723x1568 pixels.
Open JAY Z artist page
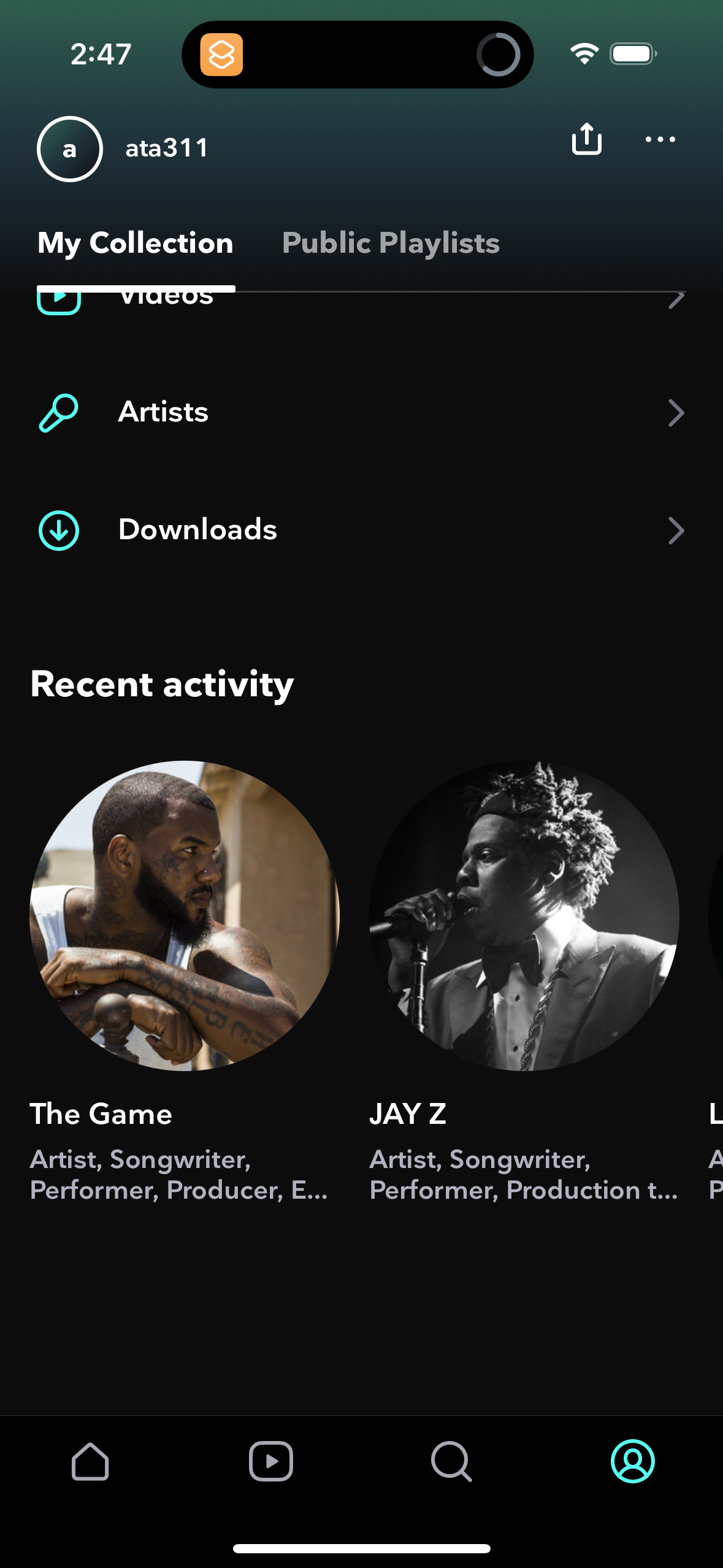(x=408, y=1113)
